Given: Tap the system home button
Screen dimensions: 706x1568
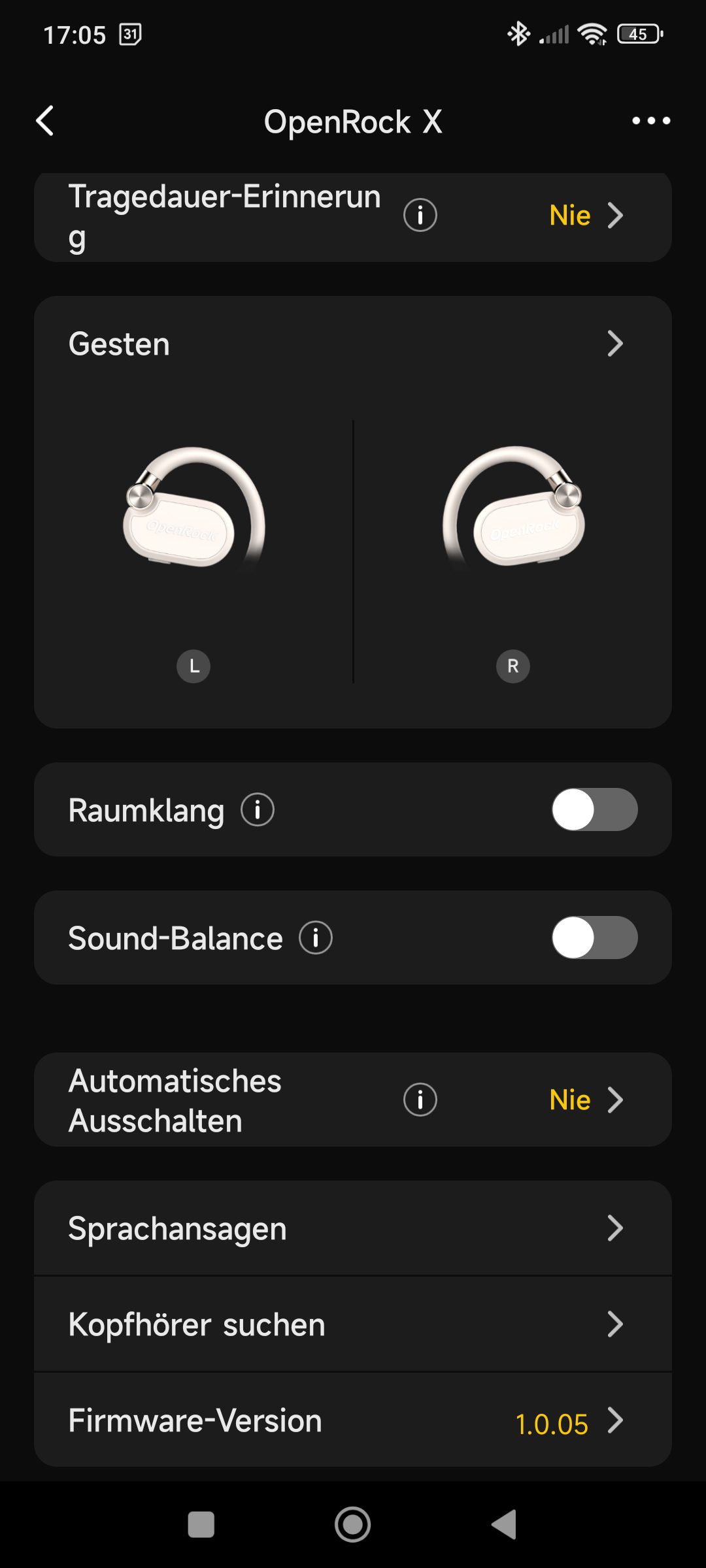Looking at the screenshot, I should click(353, 1525).
